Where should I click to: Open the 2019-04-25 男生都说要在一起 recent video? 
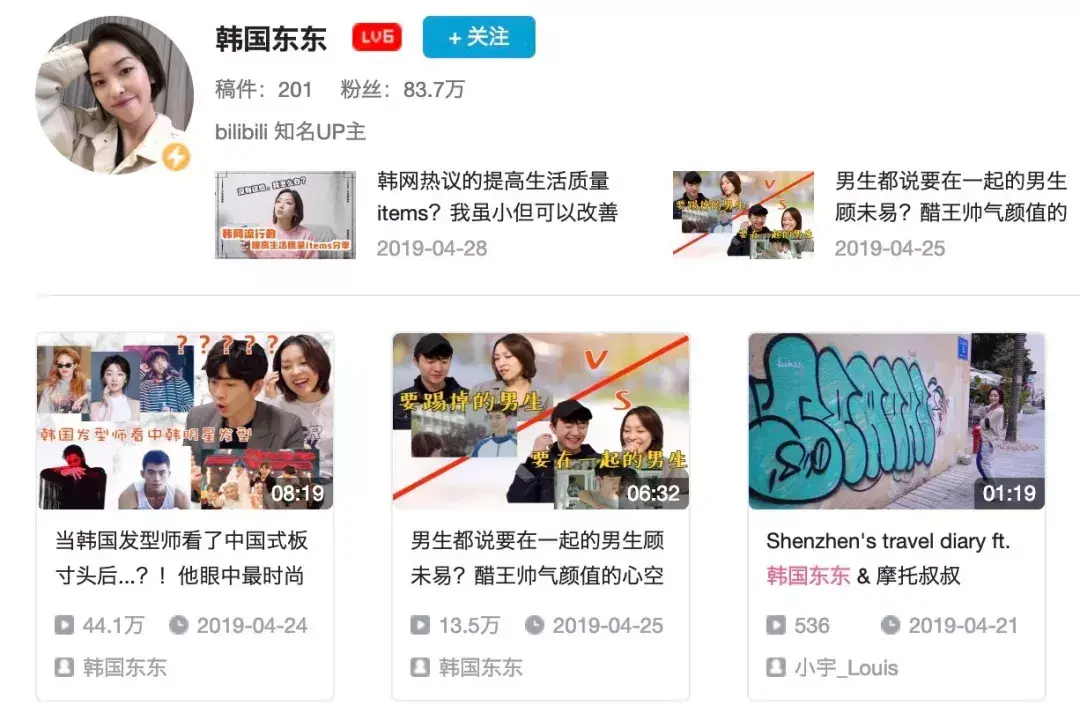click(743, 215)
